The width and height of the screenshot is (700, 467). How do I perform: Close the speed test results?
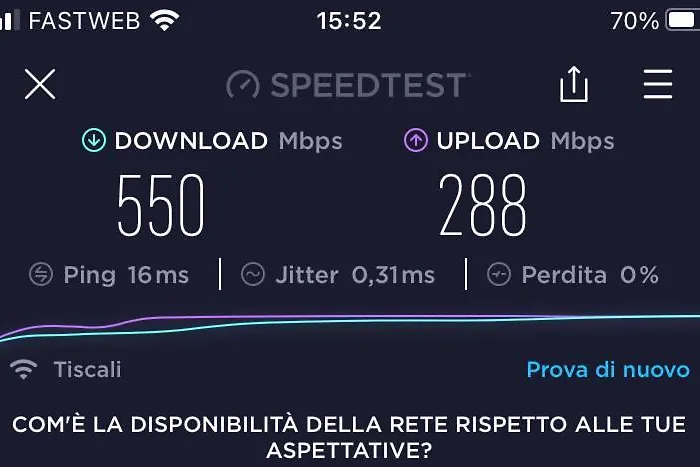point(40,84)
